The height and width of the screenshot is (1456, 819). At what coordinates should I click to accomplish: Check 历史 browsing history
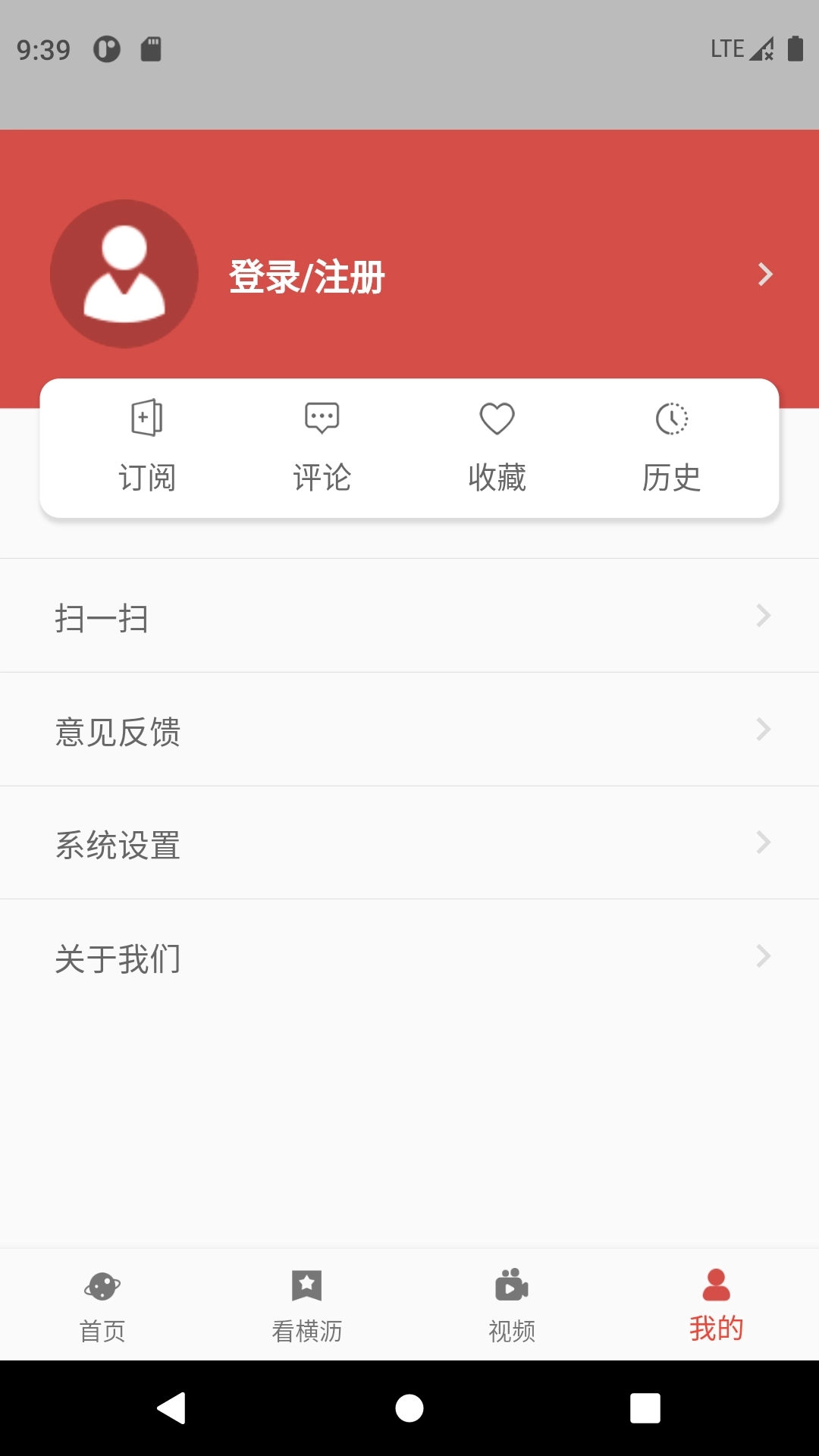pyautogui.click(x=672, y=447)
